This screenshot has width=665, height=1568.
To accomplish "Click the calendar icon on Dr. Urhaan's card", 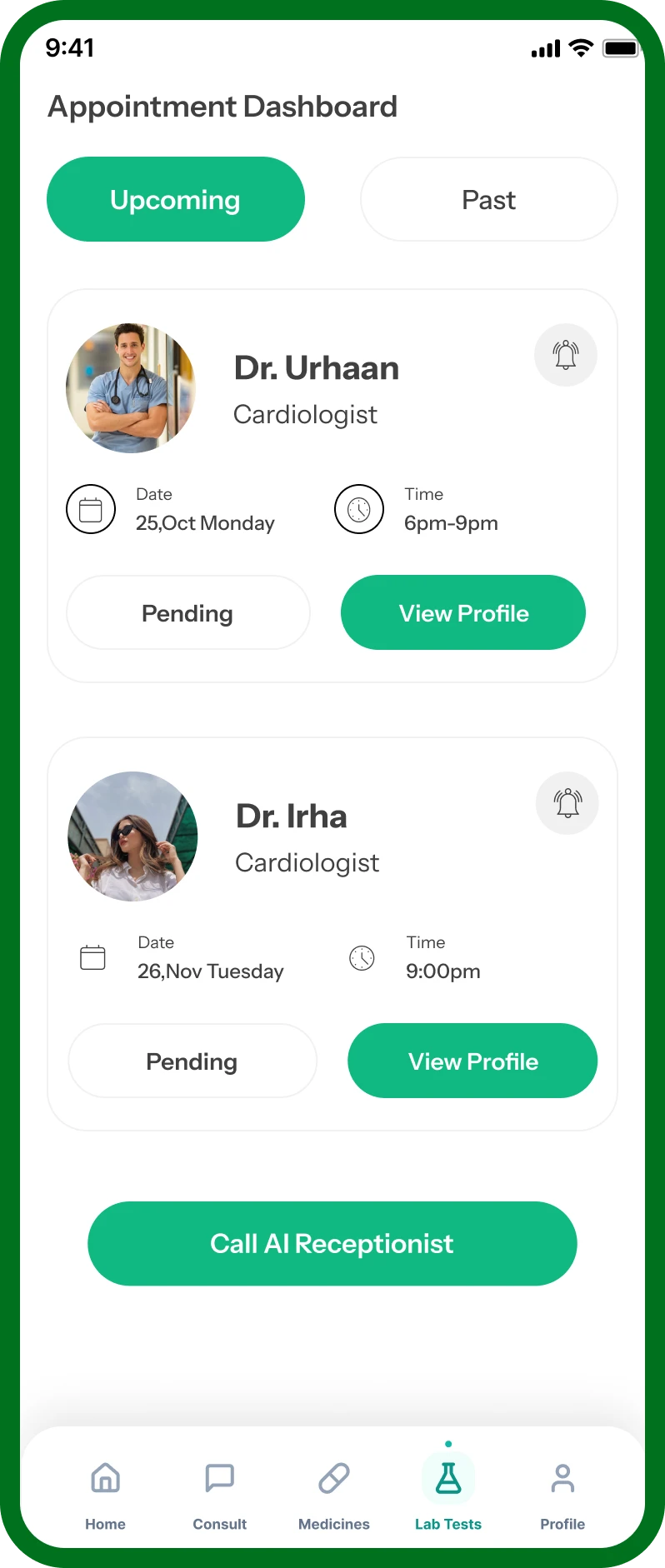I will tap(91, 508).
